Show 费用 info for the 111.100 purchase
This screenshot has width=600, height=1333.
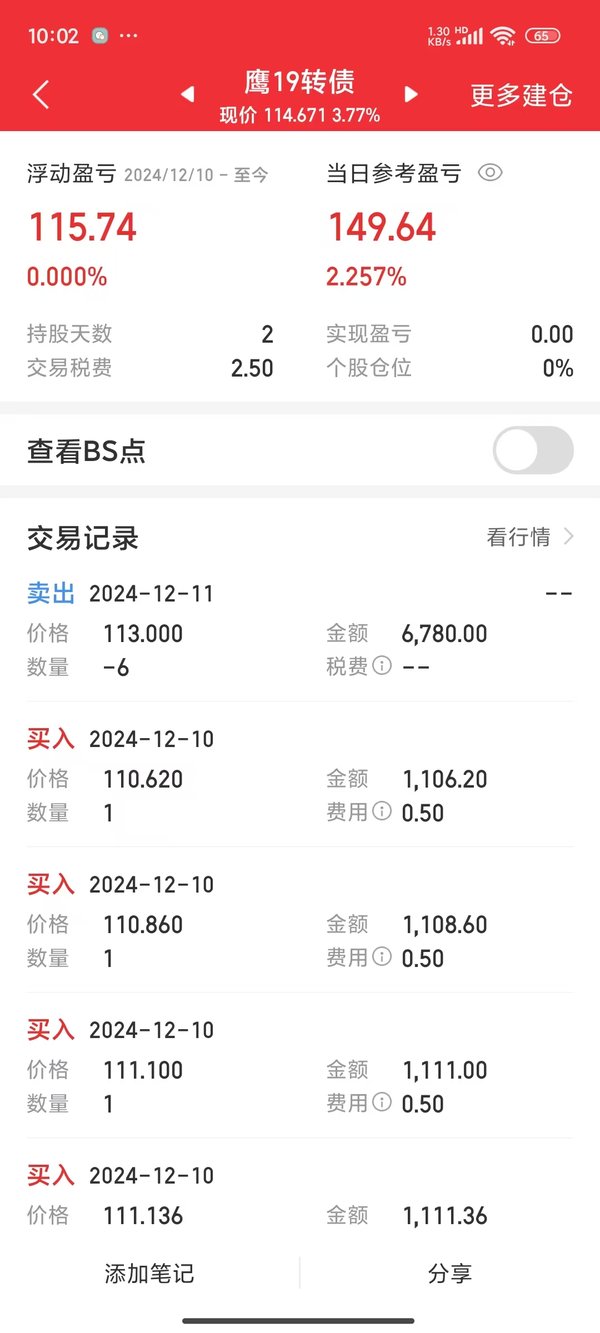[382, 1104]
